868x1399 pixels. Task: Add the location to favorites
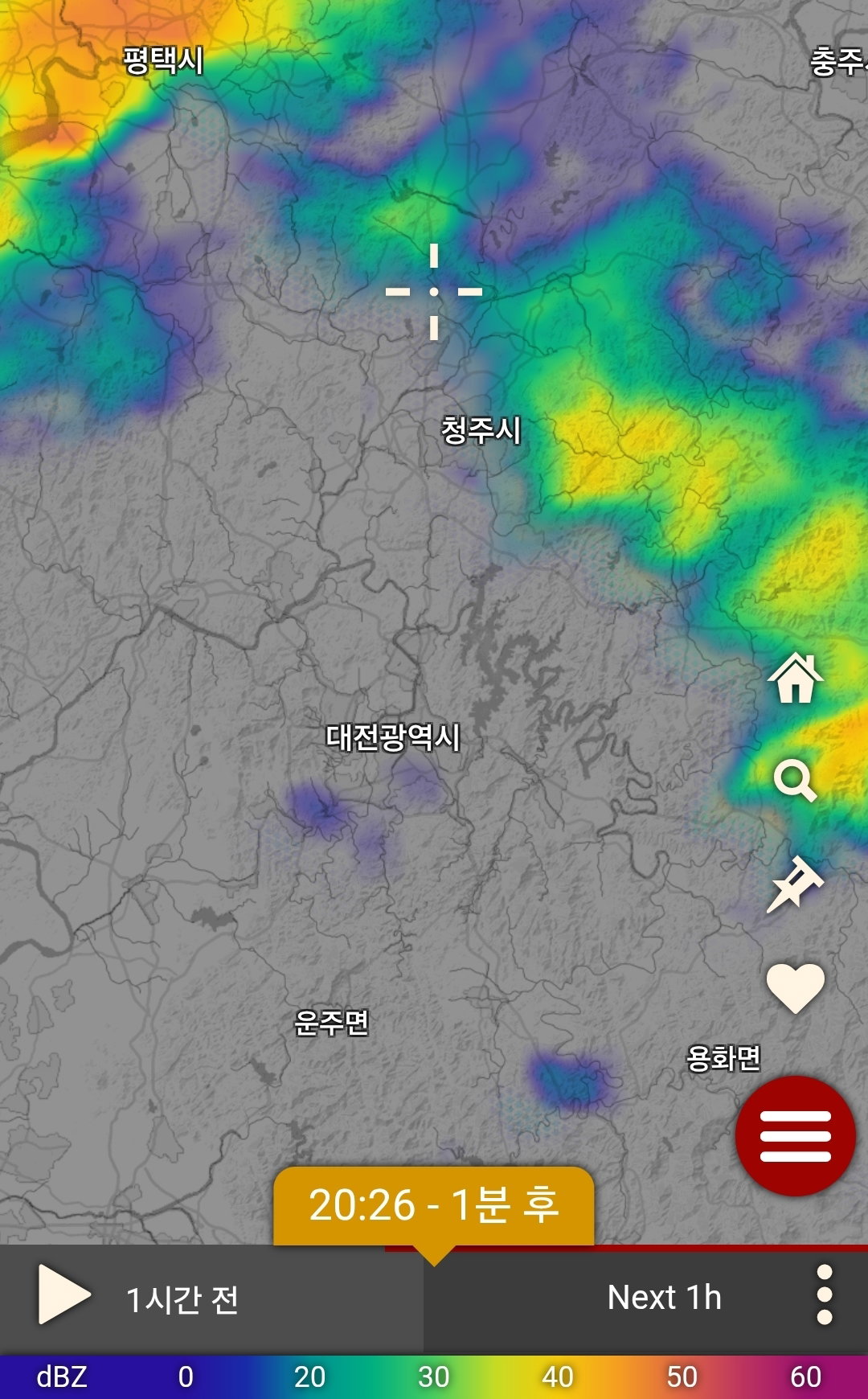(x=796, y=987)
